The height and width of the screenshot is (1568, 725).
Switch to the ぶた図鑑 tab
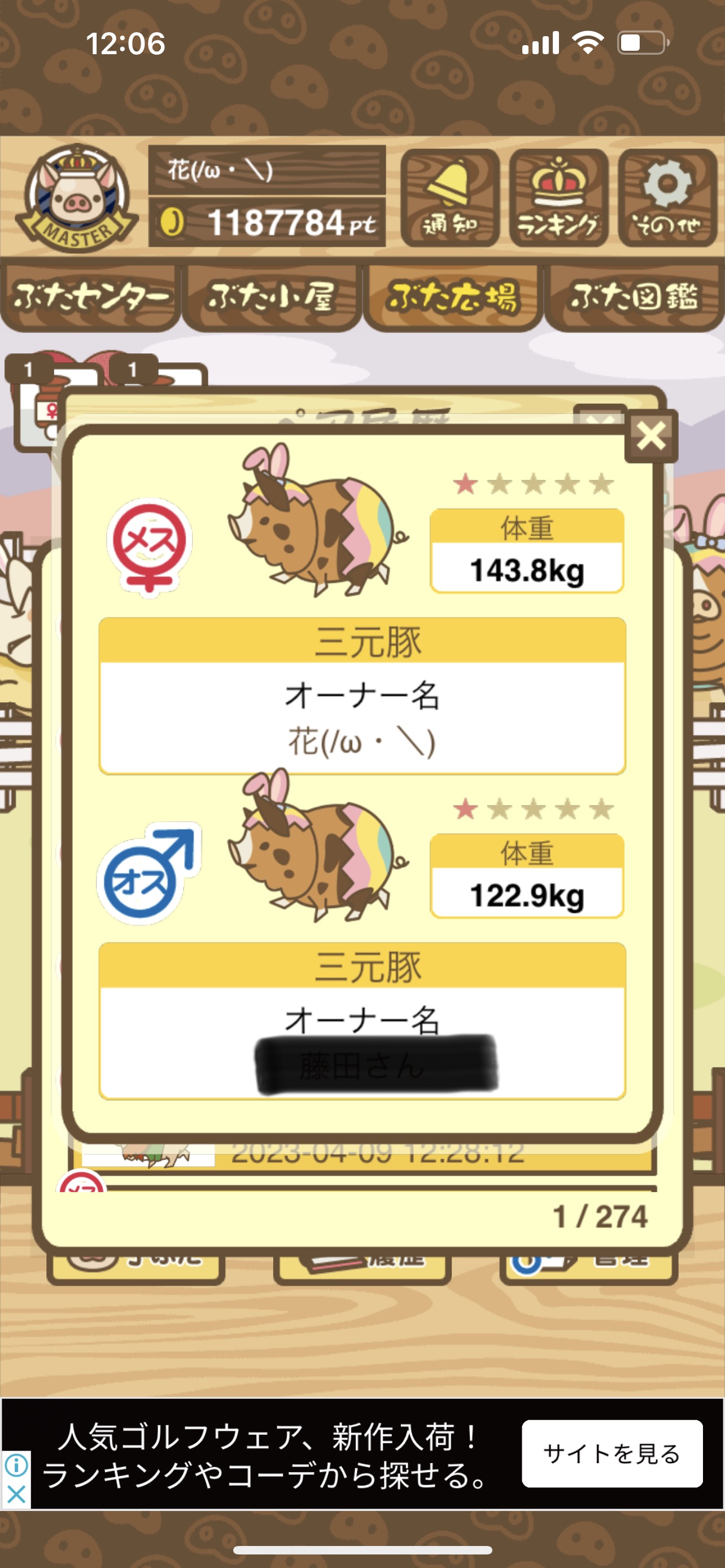coord(634,297)
